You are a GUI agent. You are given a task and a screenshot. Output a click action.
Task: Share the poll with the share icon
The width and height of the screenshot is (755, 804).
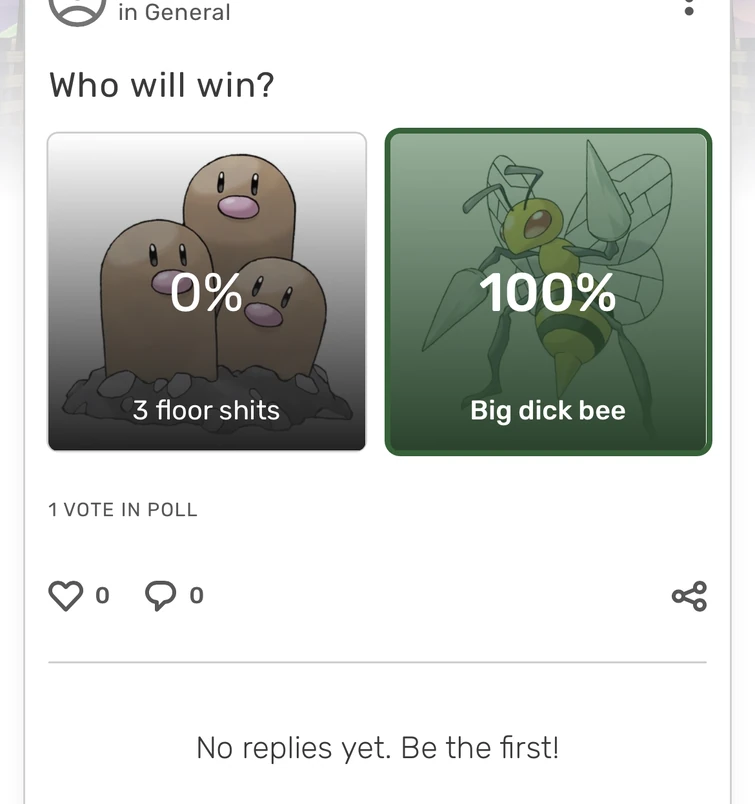(691, 595)
